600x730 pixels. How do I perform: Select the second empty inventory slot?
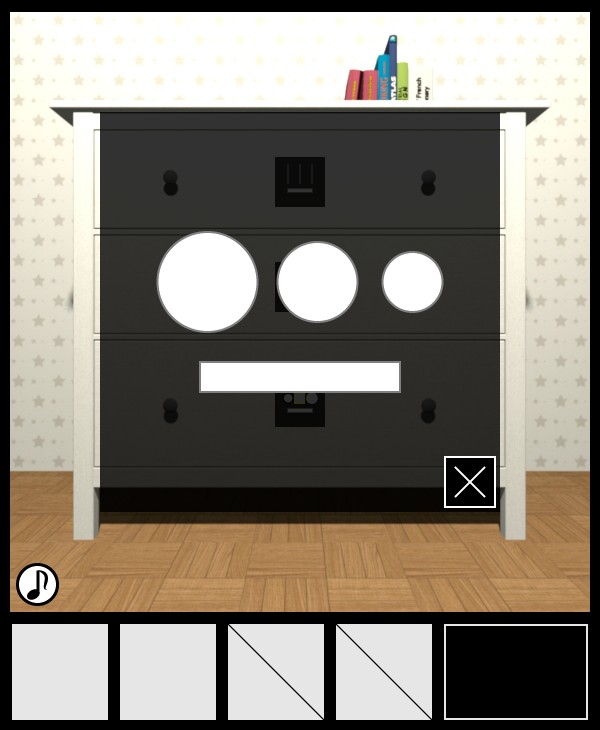168,672
